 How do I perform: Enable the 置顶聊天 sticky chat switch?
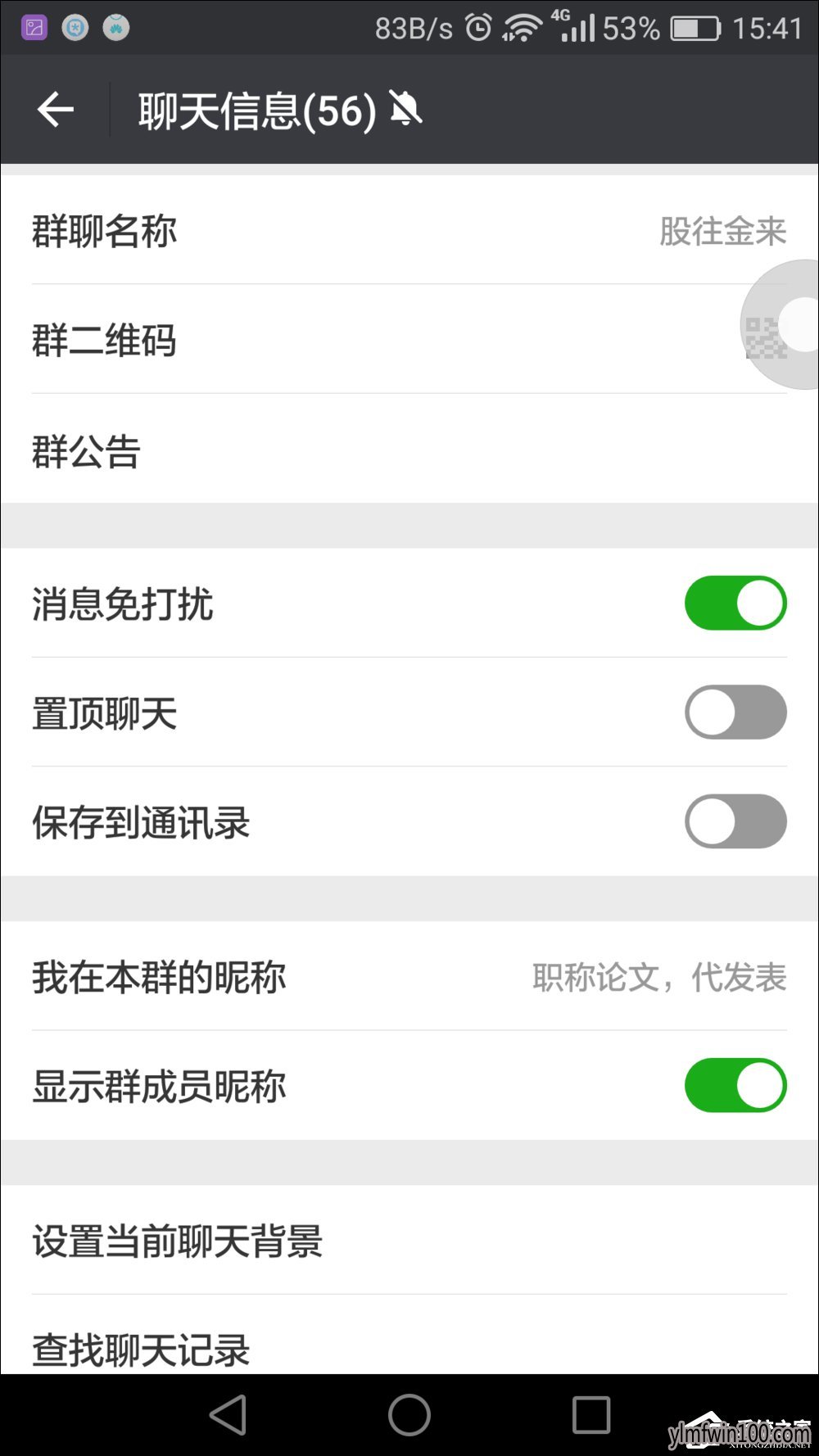[735, 712]
